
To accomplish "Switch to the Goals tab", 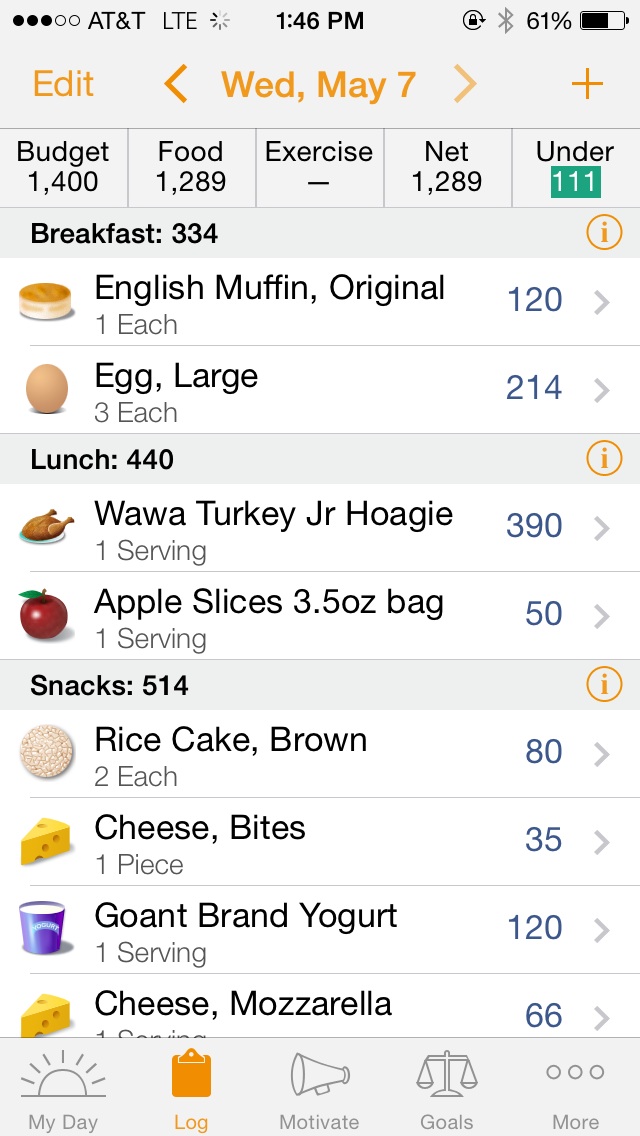I will [x=446, y=1090].
